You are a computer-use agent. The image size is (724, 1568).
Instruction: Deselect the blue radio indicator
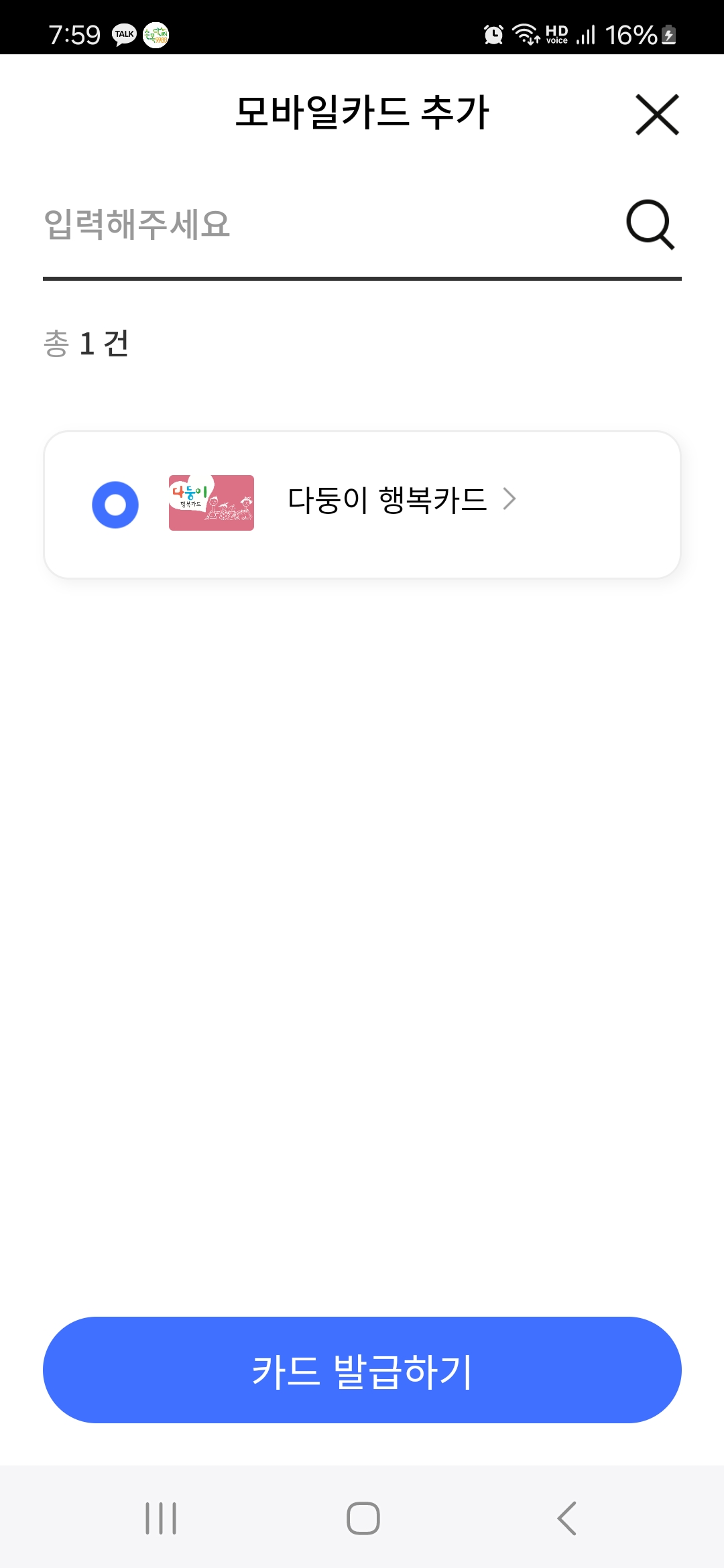point(115,505)
